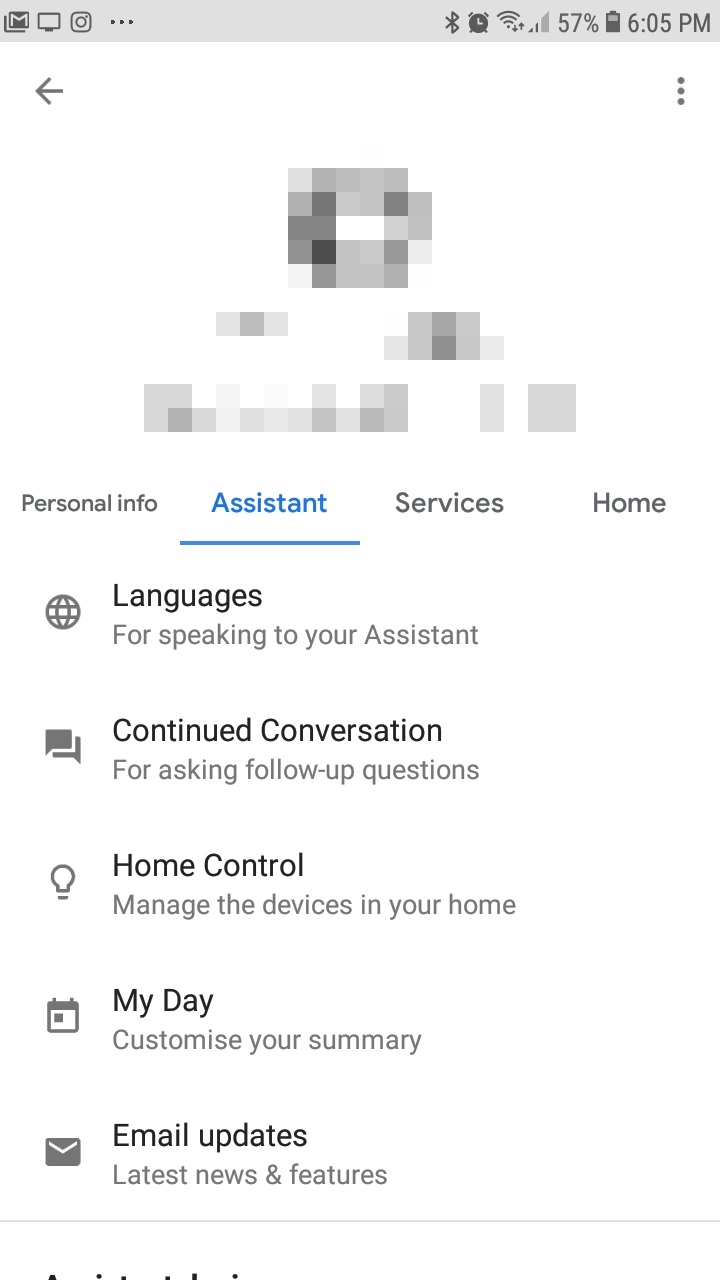Switch to the Personal info tab
Viewport: 720px width, 1280px height.
(90, 503)
